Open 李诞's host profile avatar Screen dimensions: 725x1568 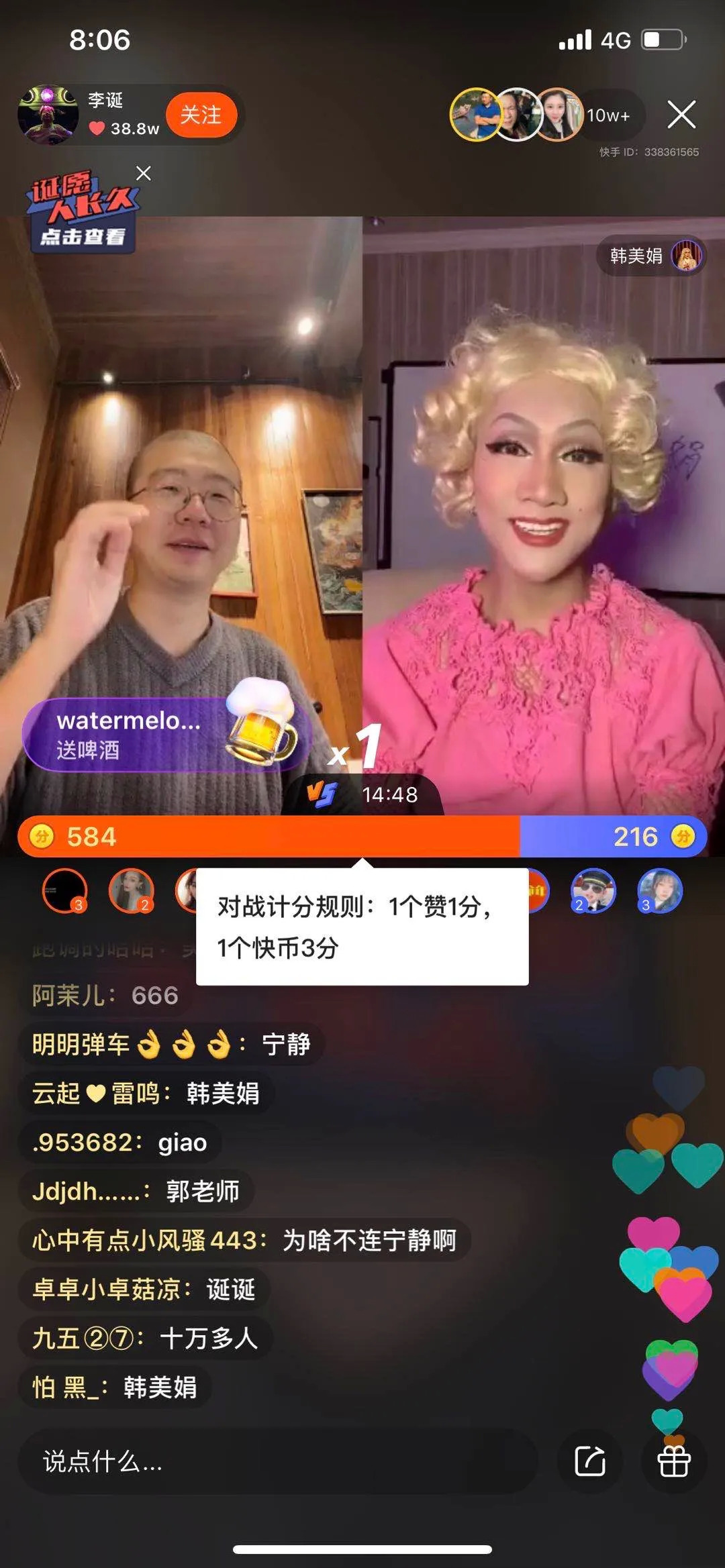[47, 115]
